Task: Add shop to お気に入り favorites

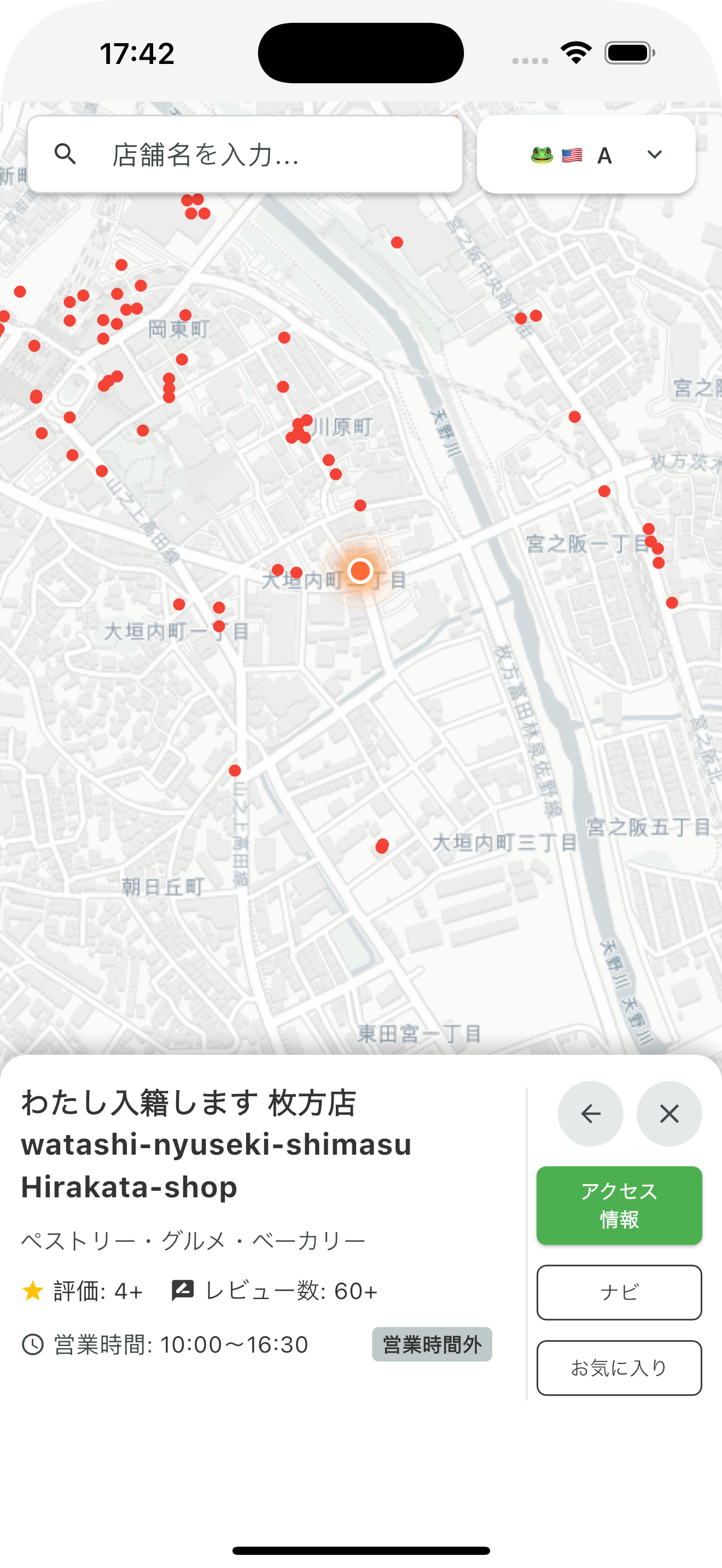Action: (619, 1367)
